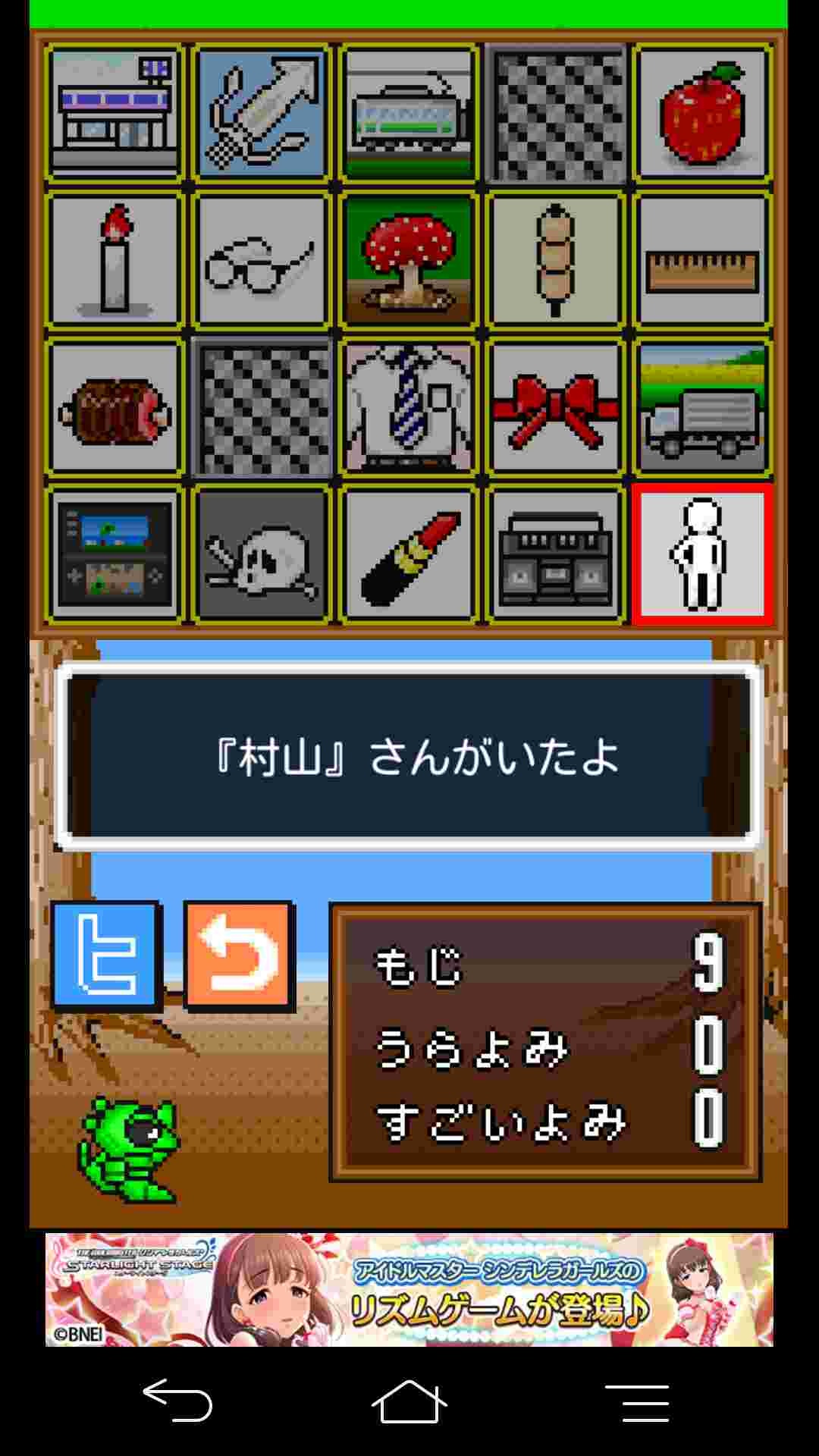This screenshot has width=819, height=1456.
Task: Go back using the system back button
Action: (x=177, y=1401)
